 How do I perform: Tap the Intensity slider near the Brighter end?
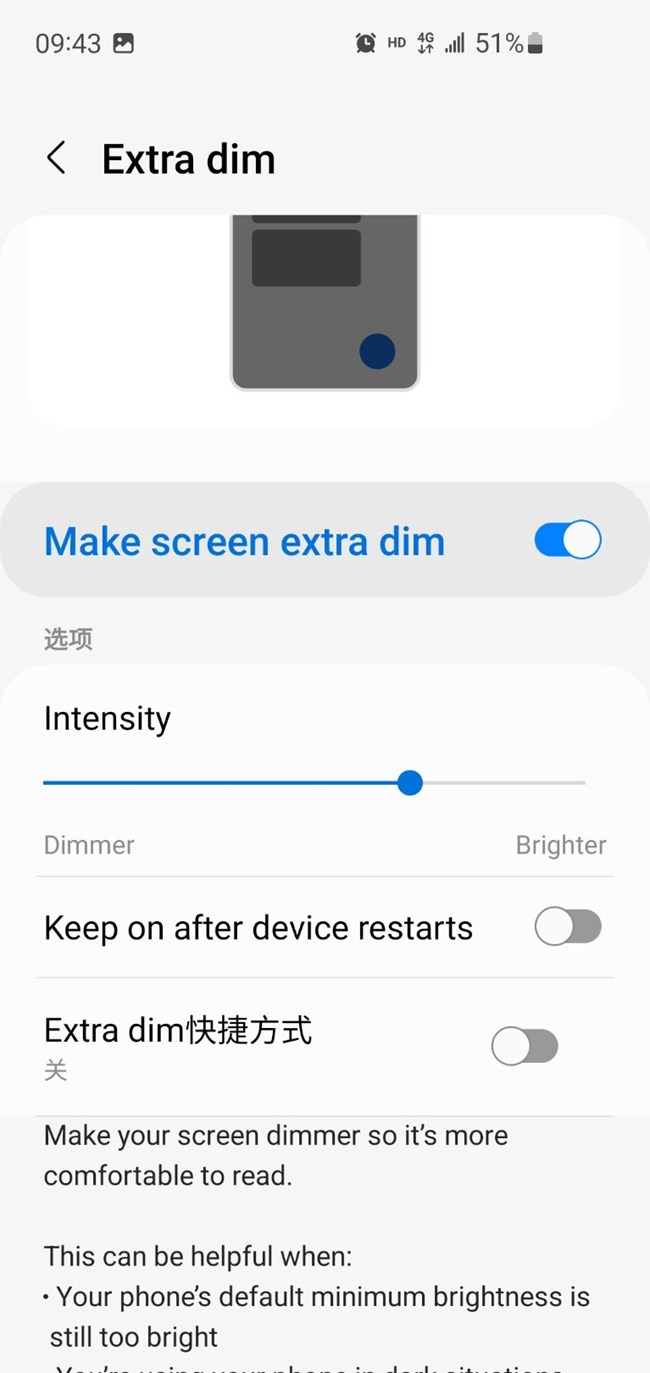tap(560, 783)
